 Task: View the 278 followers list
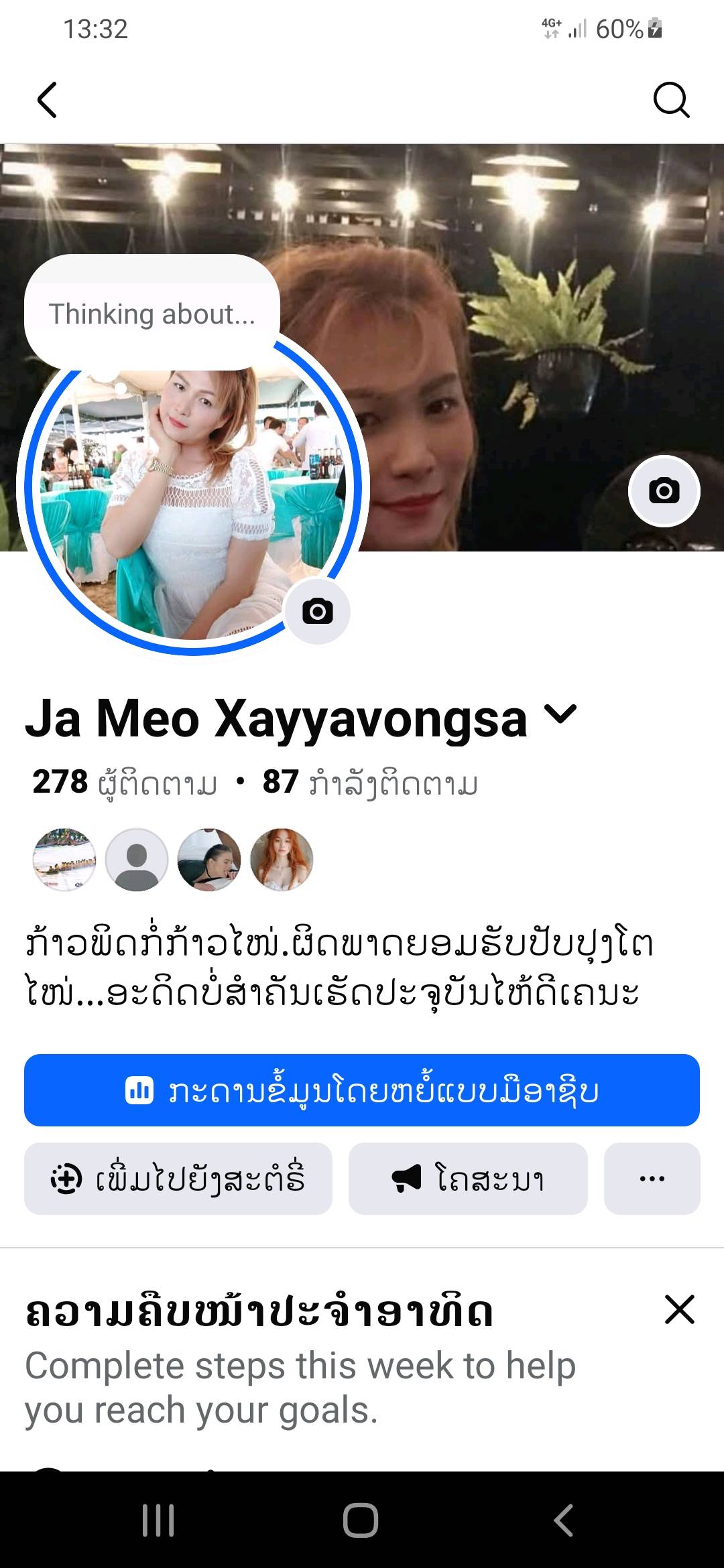point(125,783)
